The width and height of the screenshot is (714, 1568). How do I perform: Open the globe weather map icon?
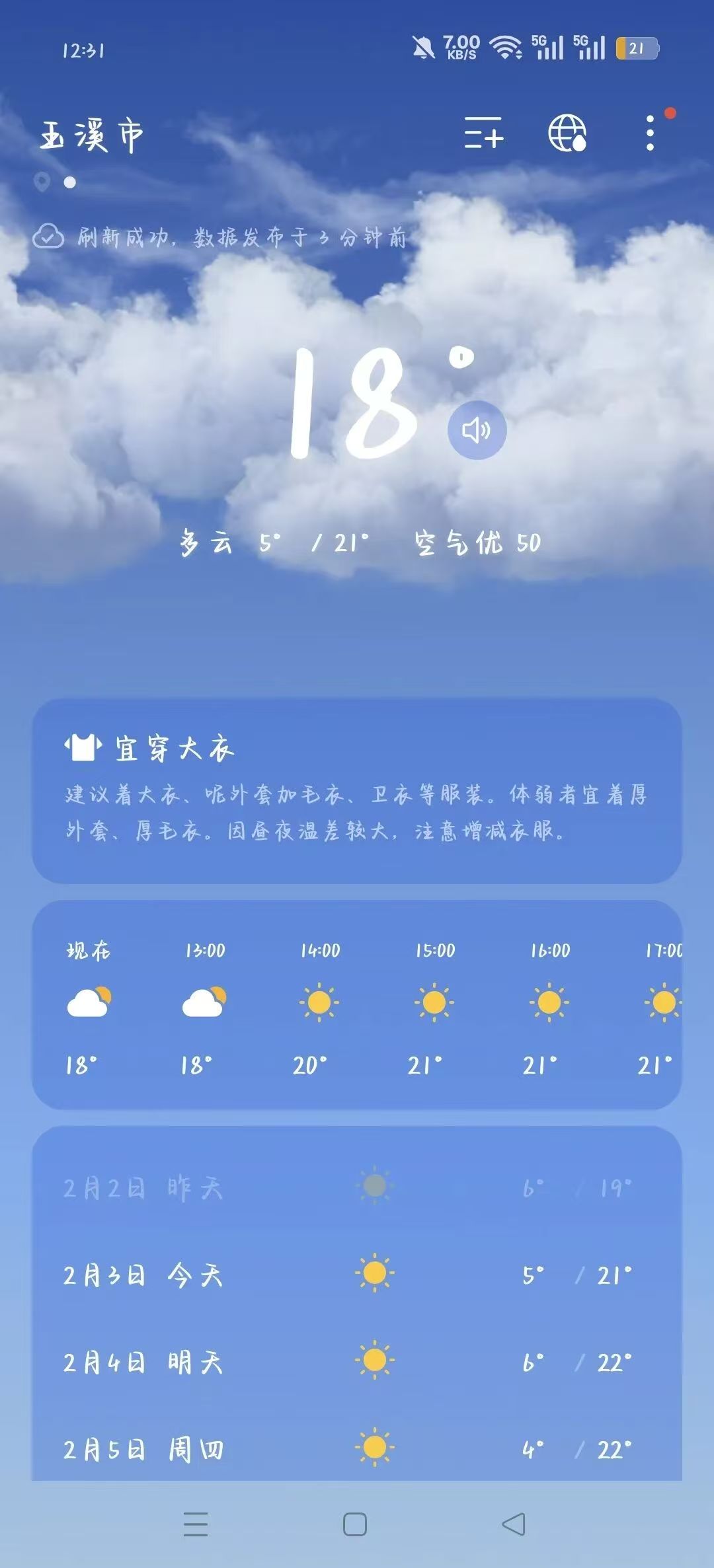point(567,133)
